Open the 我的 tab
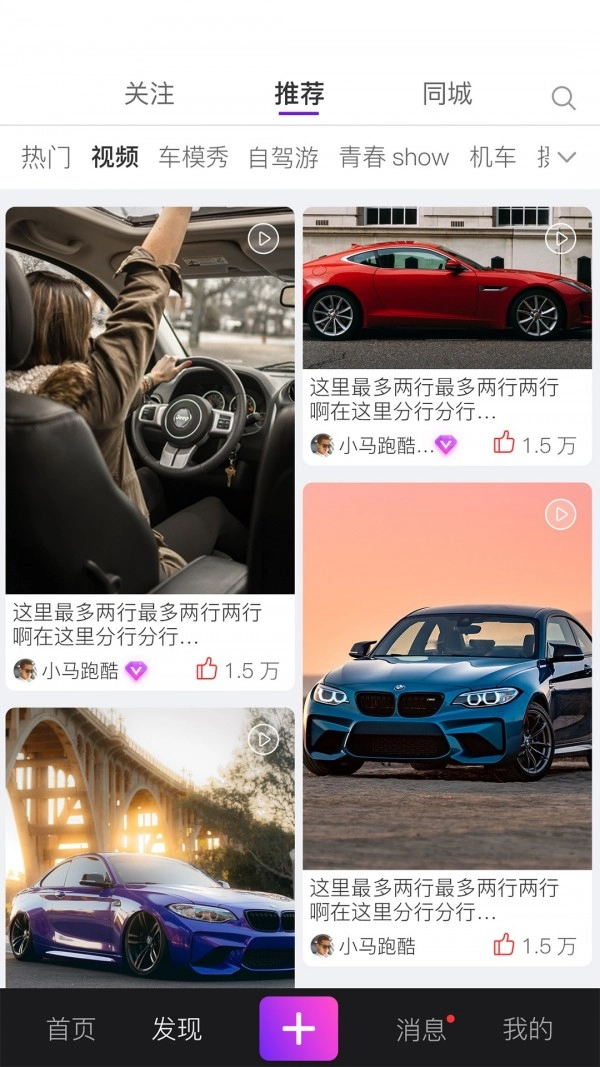Image resolution: width=600 pixels, height=1067 pixels. point(528,1029)
